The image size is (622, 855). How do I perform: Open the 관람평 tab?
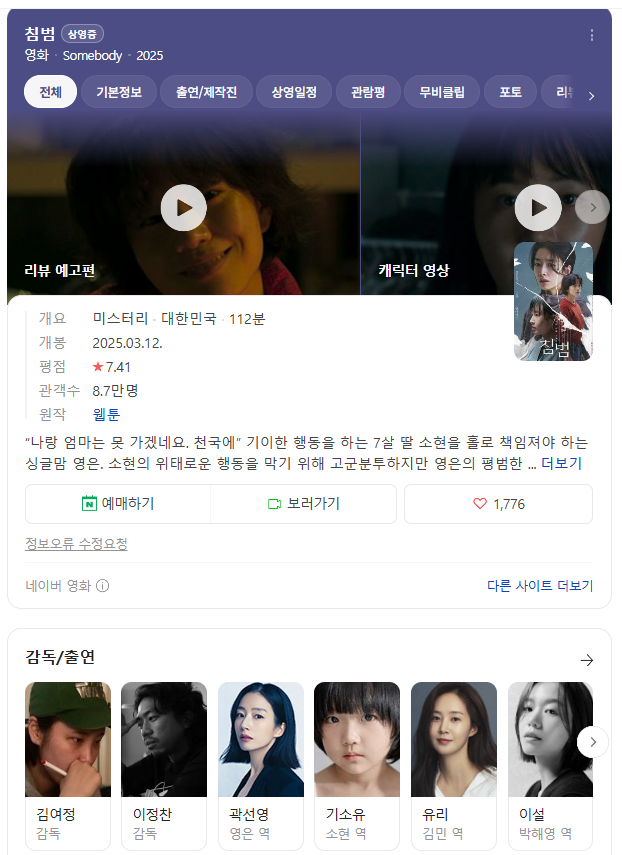[368, 92]
